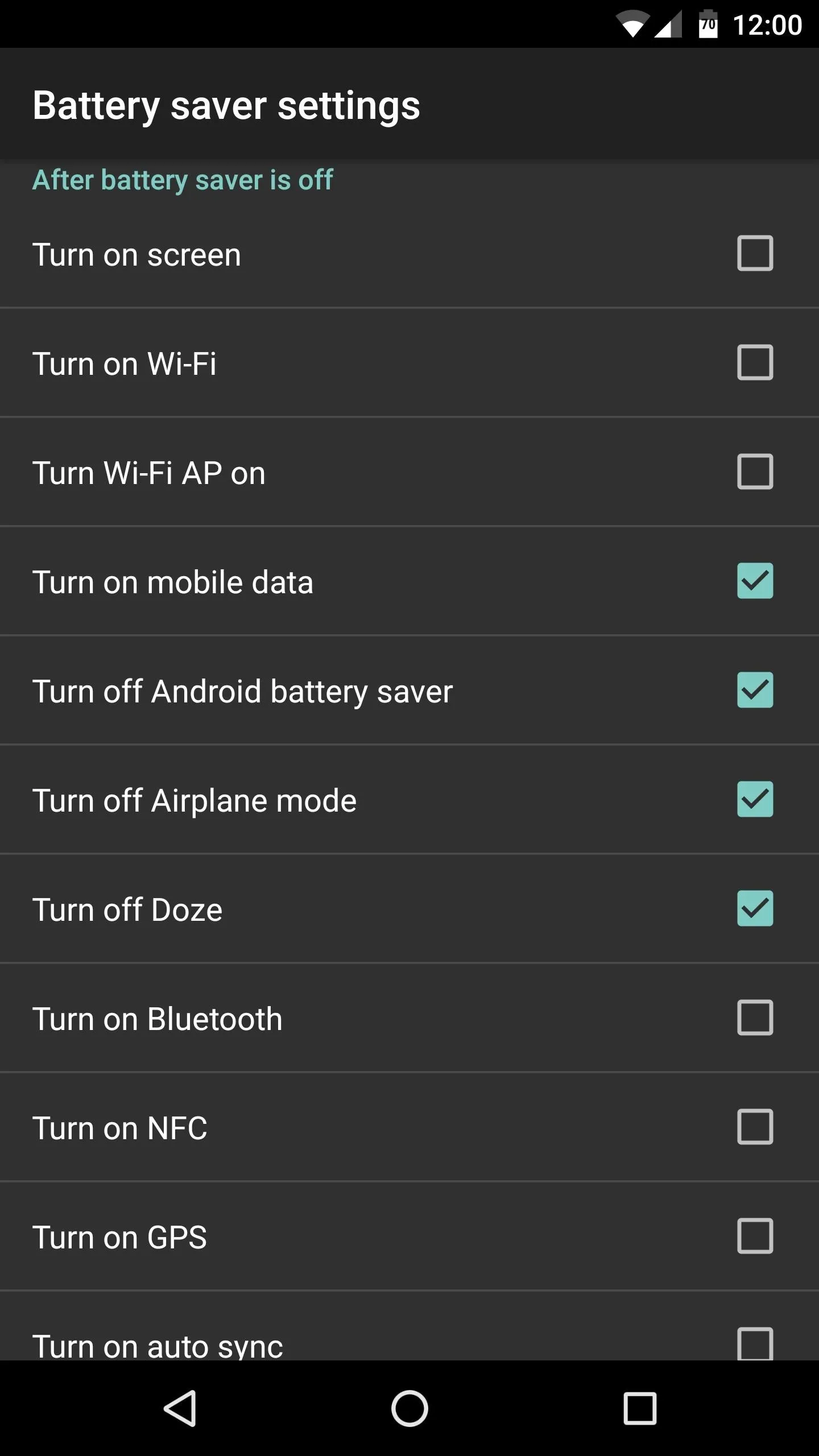Uncheck Turn on mobile data
This screenshot has width=819, height=1456.
[755, 581]
